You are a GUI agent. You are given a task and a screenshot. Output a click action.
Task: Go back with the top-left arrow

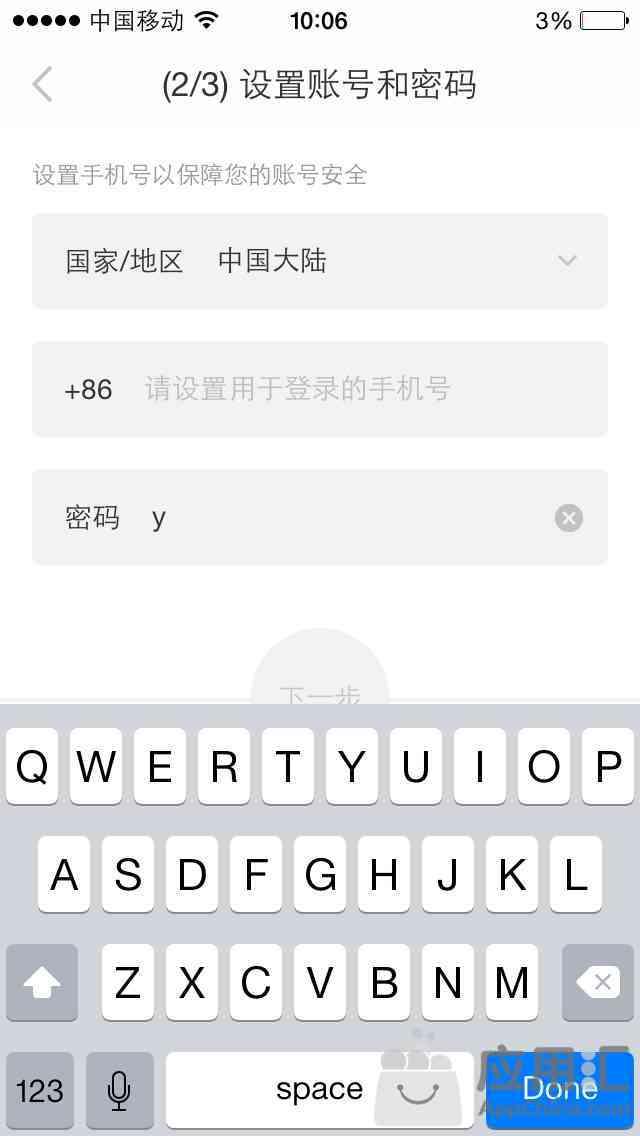pos(42,85)
